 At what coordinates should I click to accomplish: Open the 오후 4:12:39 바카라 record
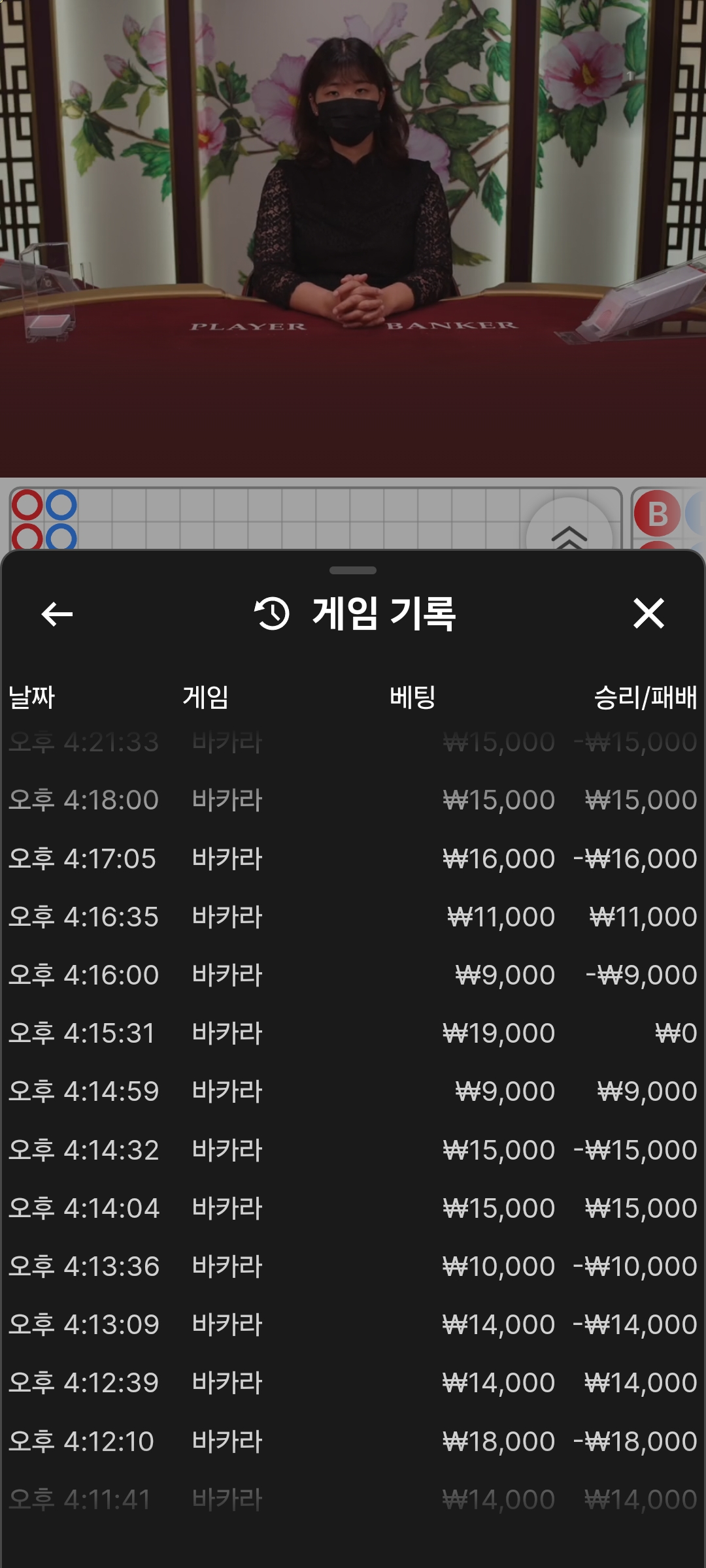(x=353, y=1382)
